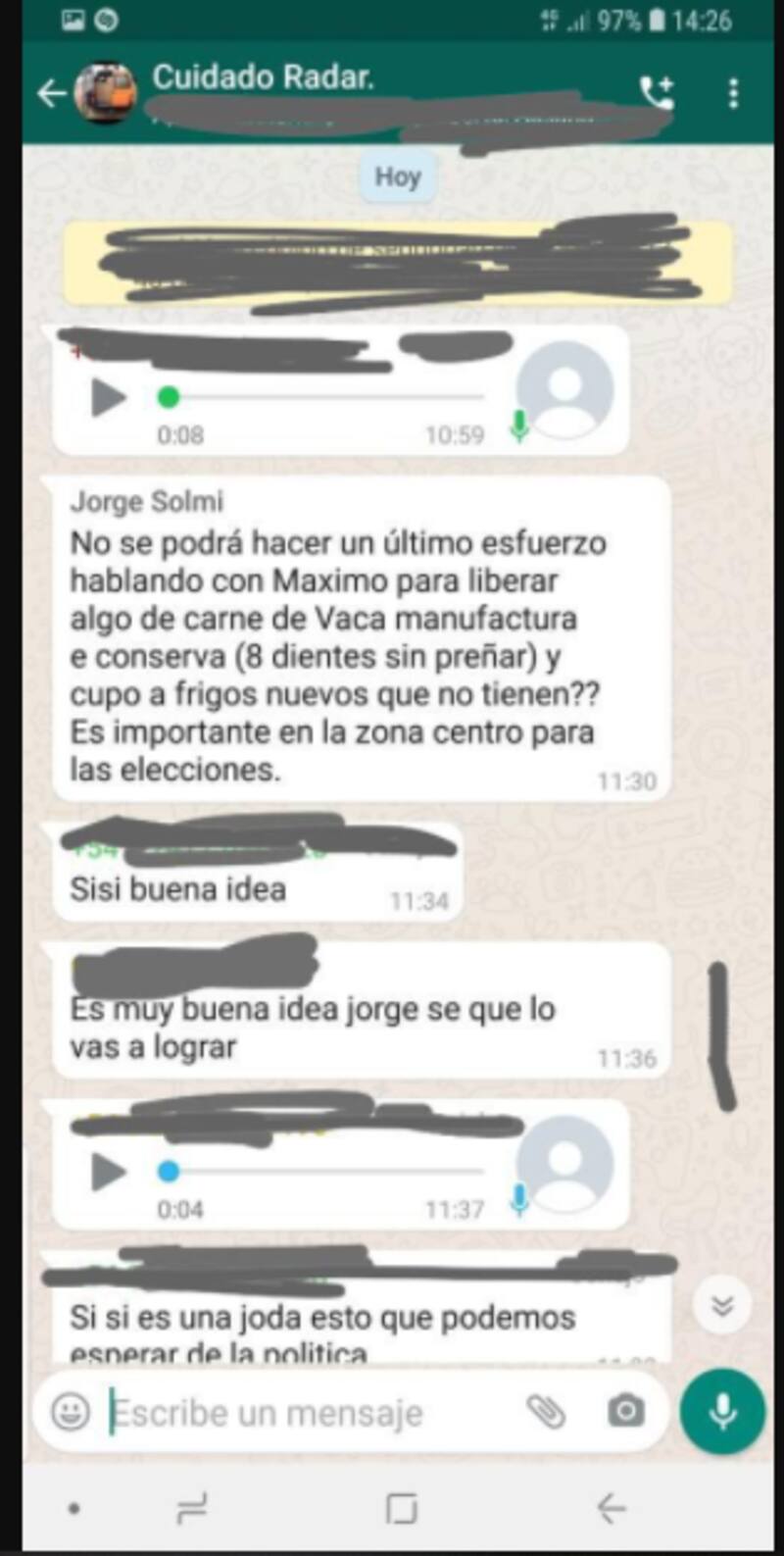Tap the system home button
The height and width of the screenshot is (1556, 784).
(x=401, y=1509)
